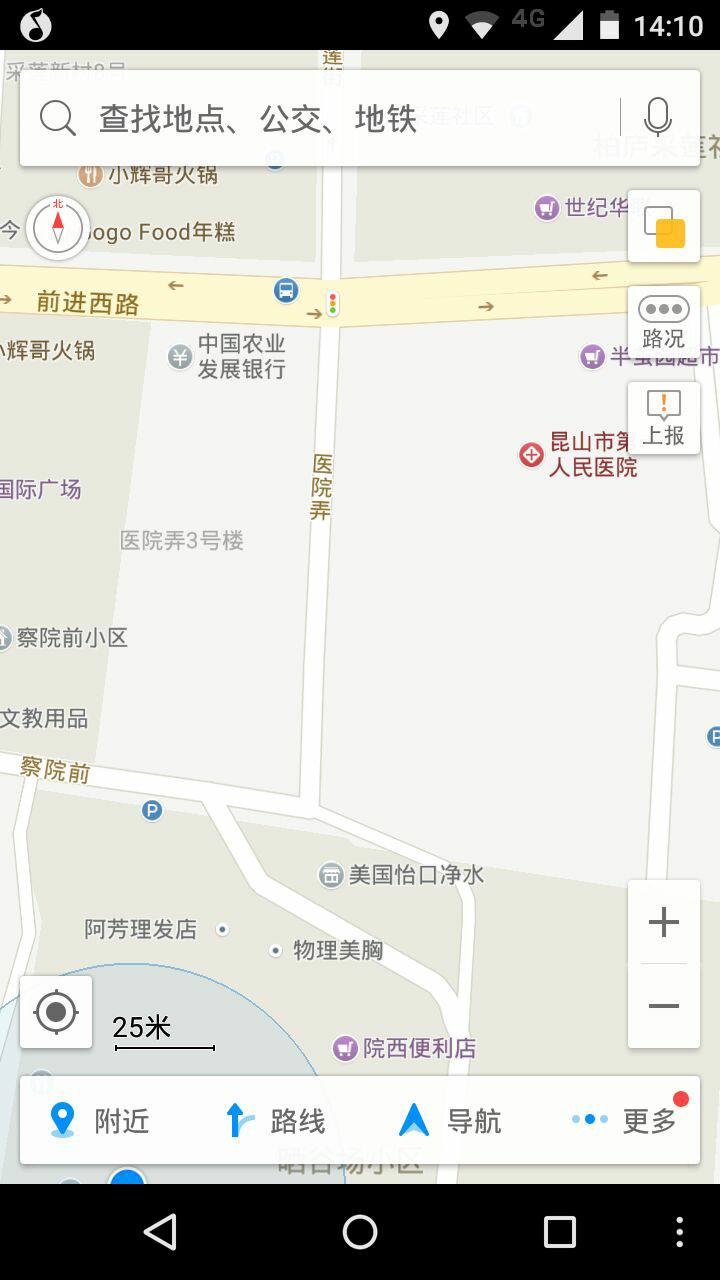This screenshot has height=1280, width=720.
Task: Zoom in with the plus button
Action: 664,922
